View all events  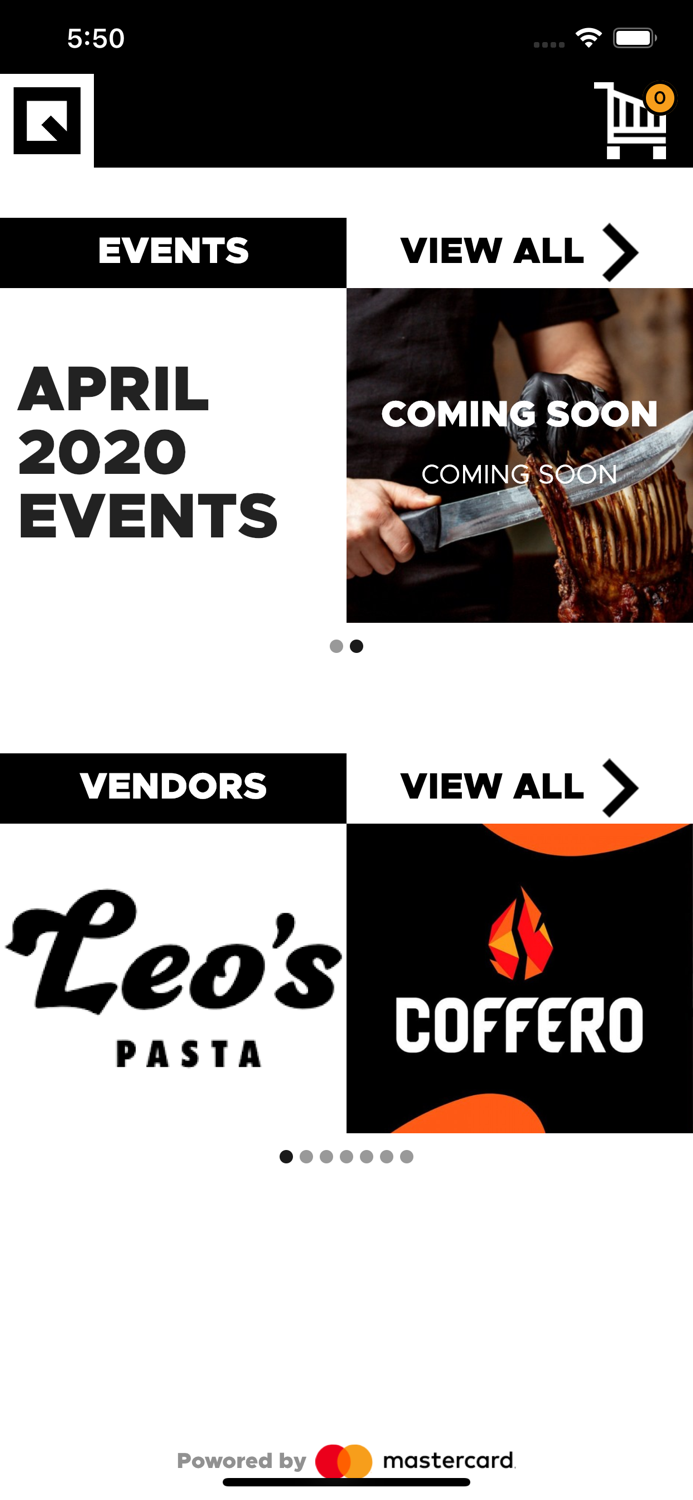click(x=519, y=252)
